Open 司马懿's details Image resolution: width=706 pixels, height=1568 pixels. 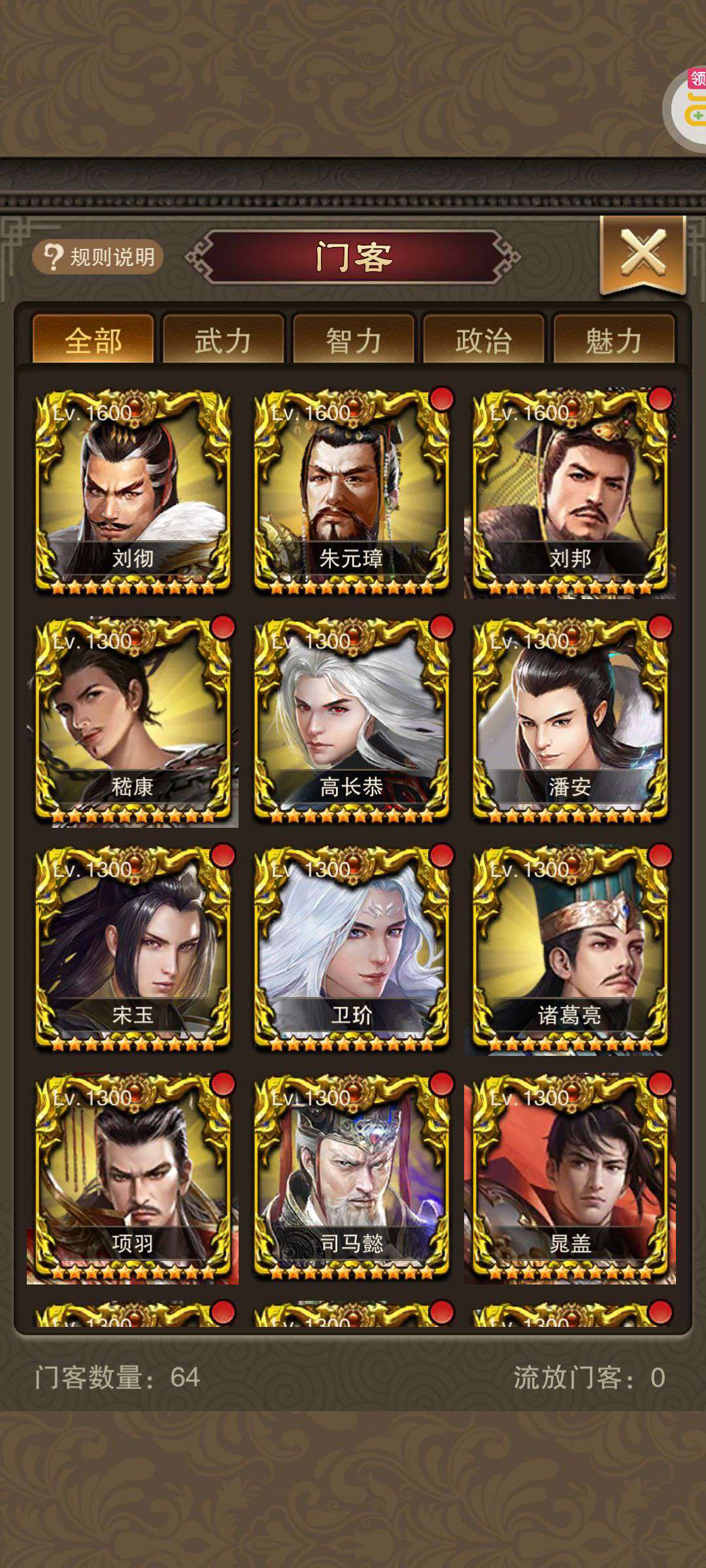point(352,1177)
